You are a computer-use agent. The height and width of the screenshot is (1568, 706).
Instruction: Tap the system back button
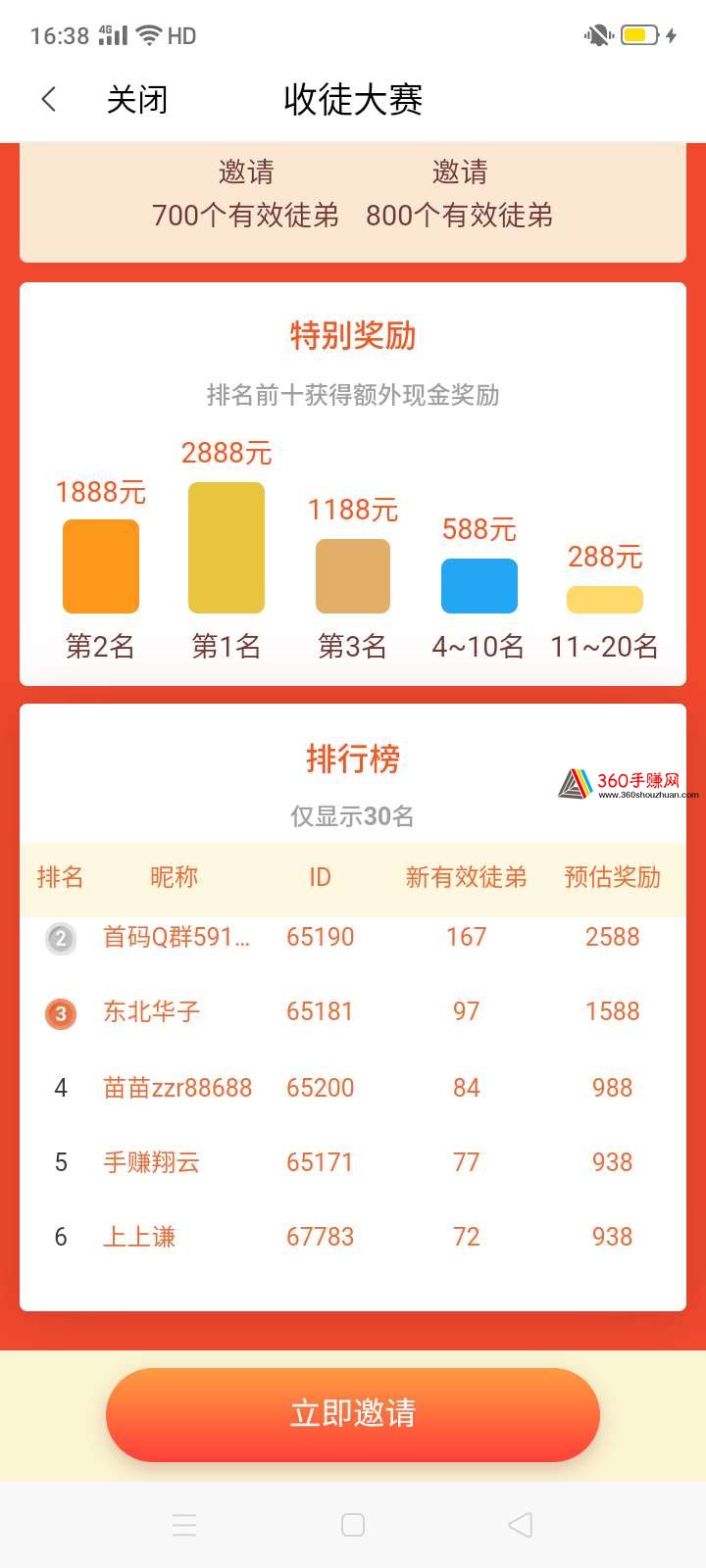coord(521,1524)
